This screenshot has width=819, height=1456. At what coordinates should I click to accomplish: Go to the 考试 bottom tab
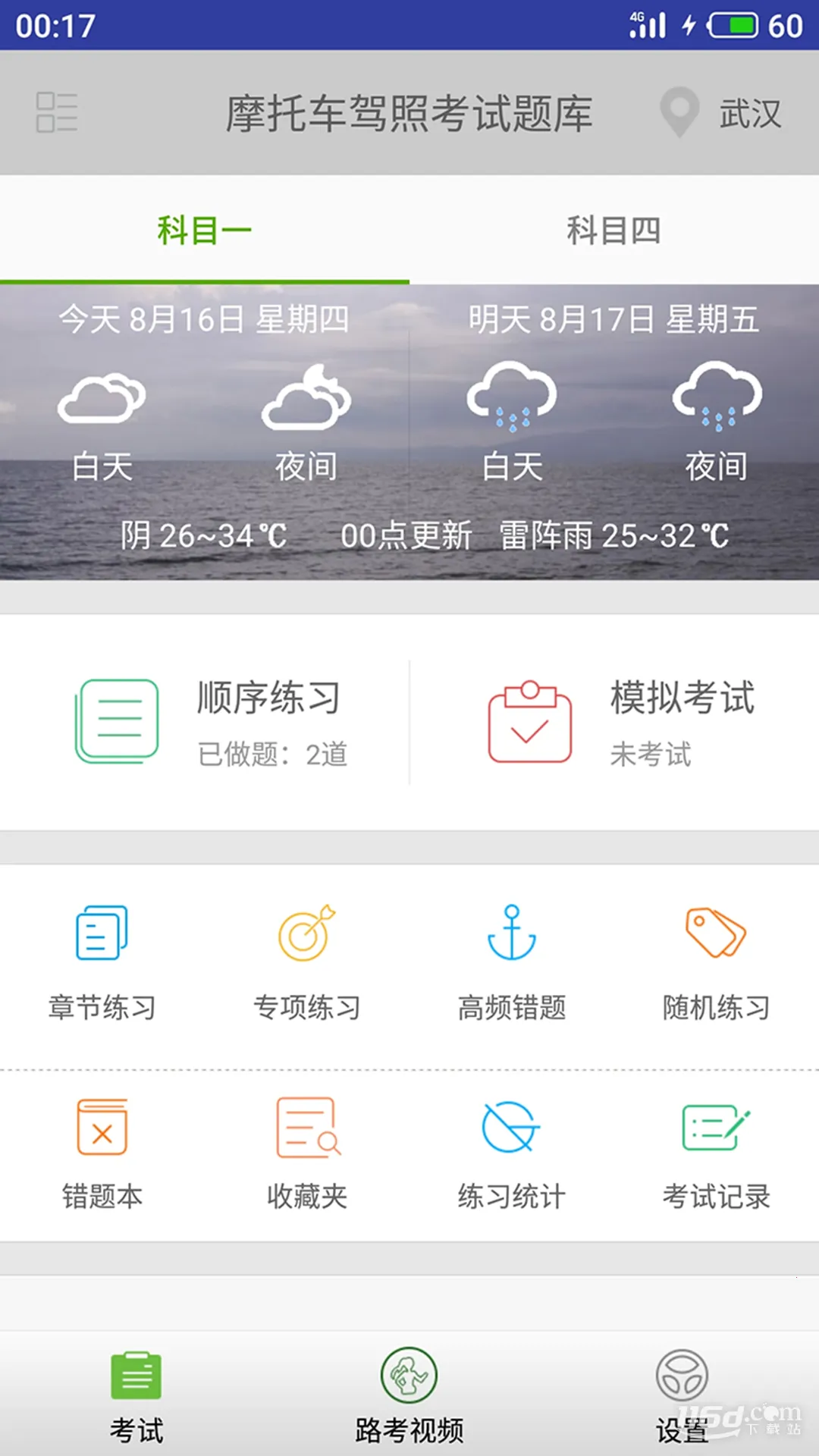[x=136, y=1397]
